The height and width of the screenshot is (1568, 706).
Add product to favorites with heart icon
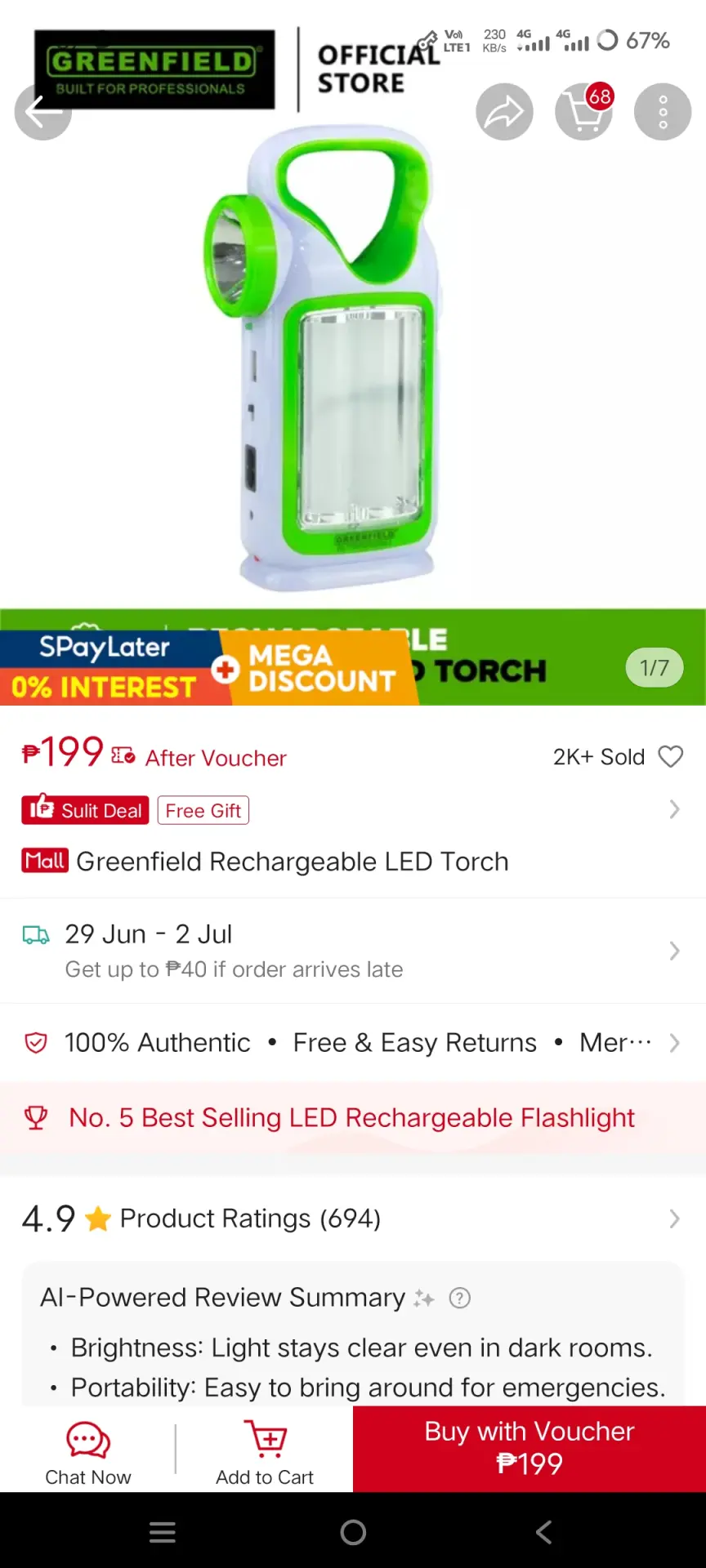pyautogui.click(x=671, y=756)
